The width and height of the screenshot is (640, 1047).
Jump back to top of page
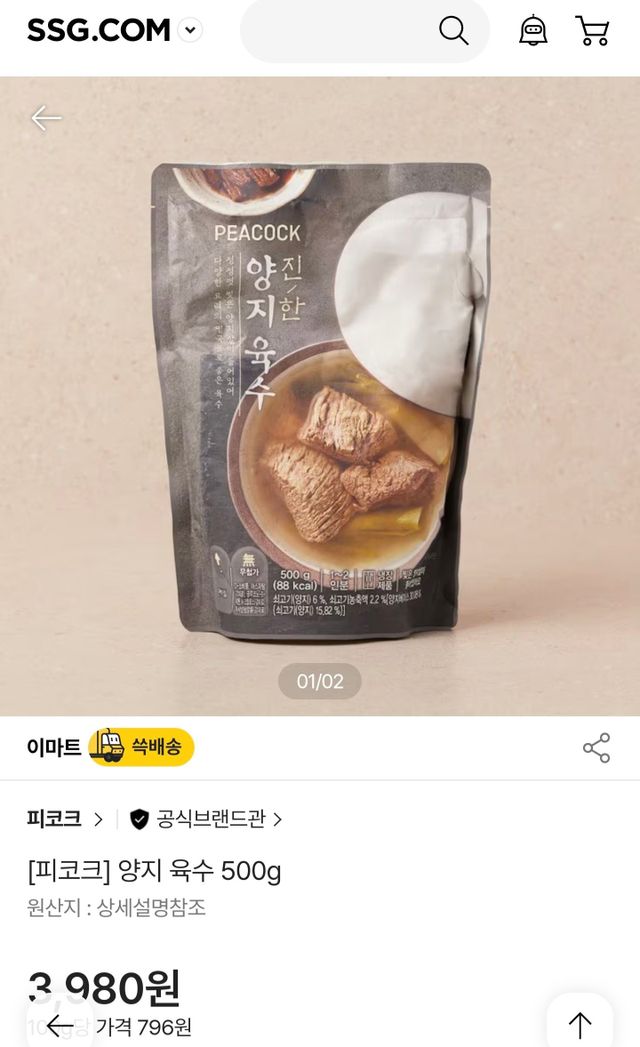pyautogui.click(x=580, y=1024)
